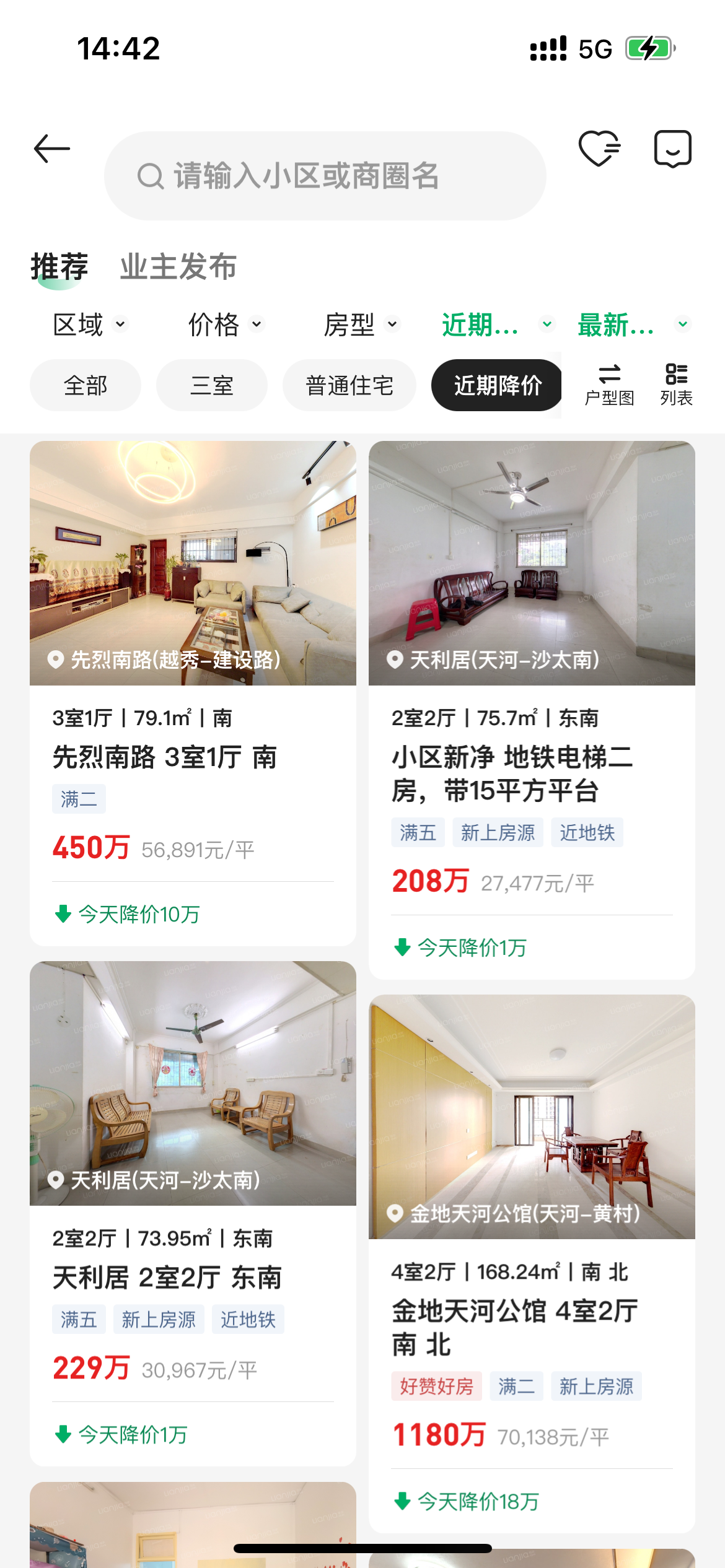Select the 推荐 tab
Image resolution: width=725 pixels, height=1568 pixels.
(59, 267)
